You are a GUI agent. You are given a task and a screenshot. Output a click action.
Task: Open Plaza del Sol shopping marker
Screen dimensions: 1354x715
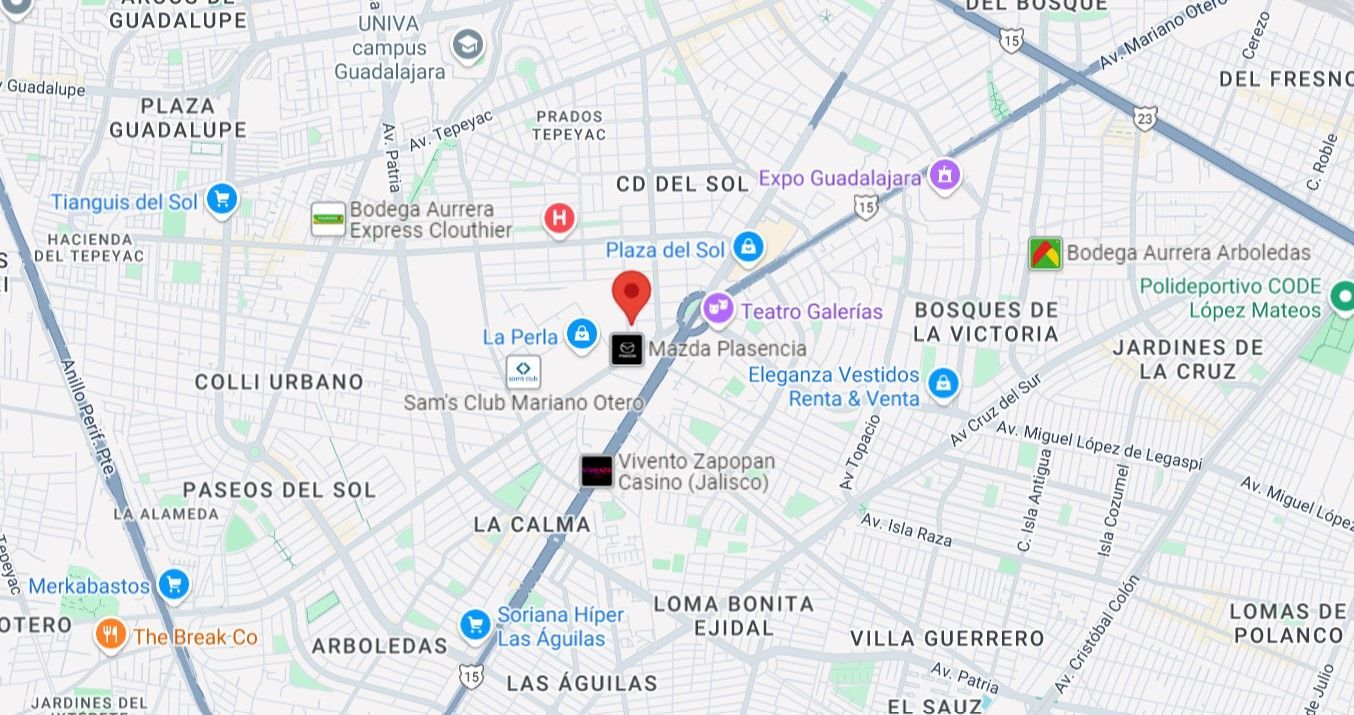pyautogui.click(x=748, y=246)
